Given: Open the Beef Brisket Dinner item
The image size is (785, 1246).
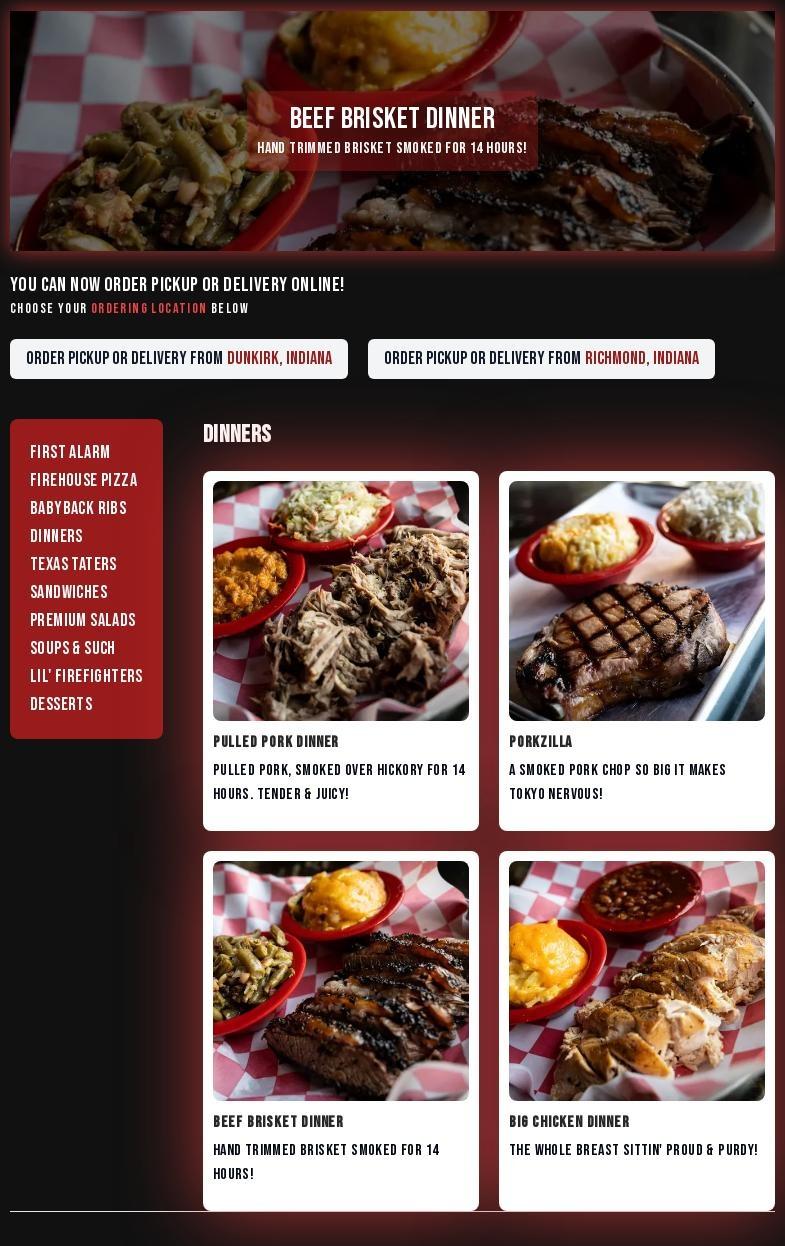Looking at the screenshot, I should (277, 1122).
